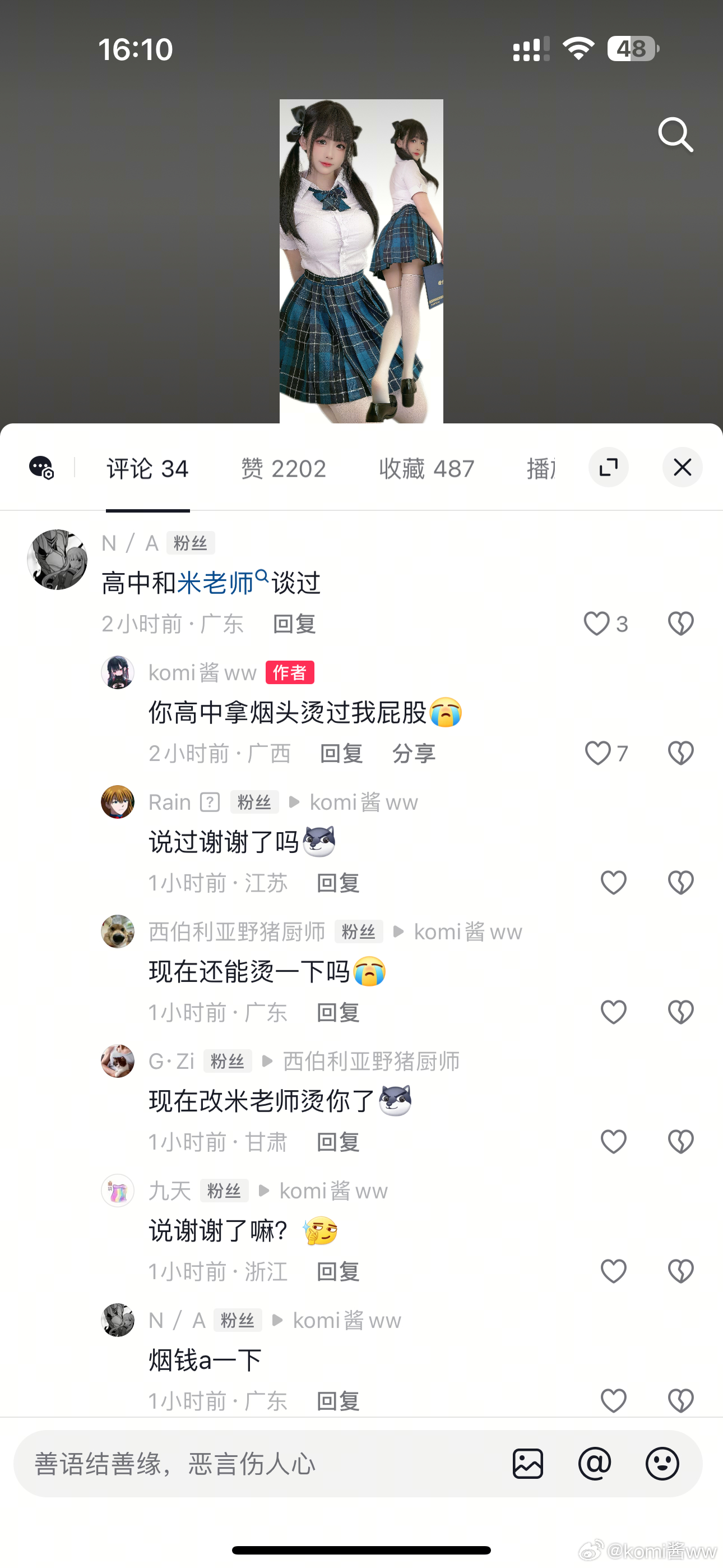Switch to the 收藏 487 tab
The image size is (723, 1568).
(x=426, y=469)
